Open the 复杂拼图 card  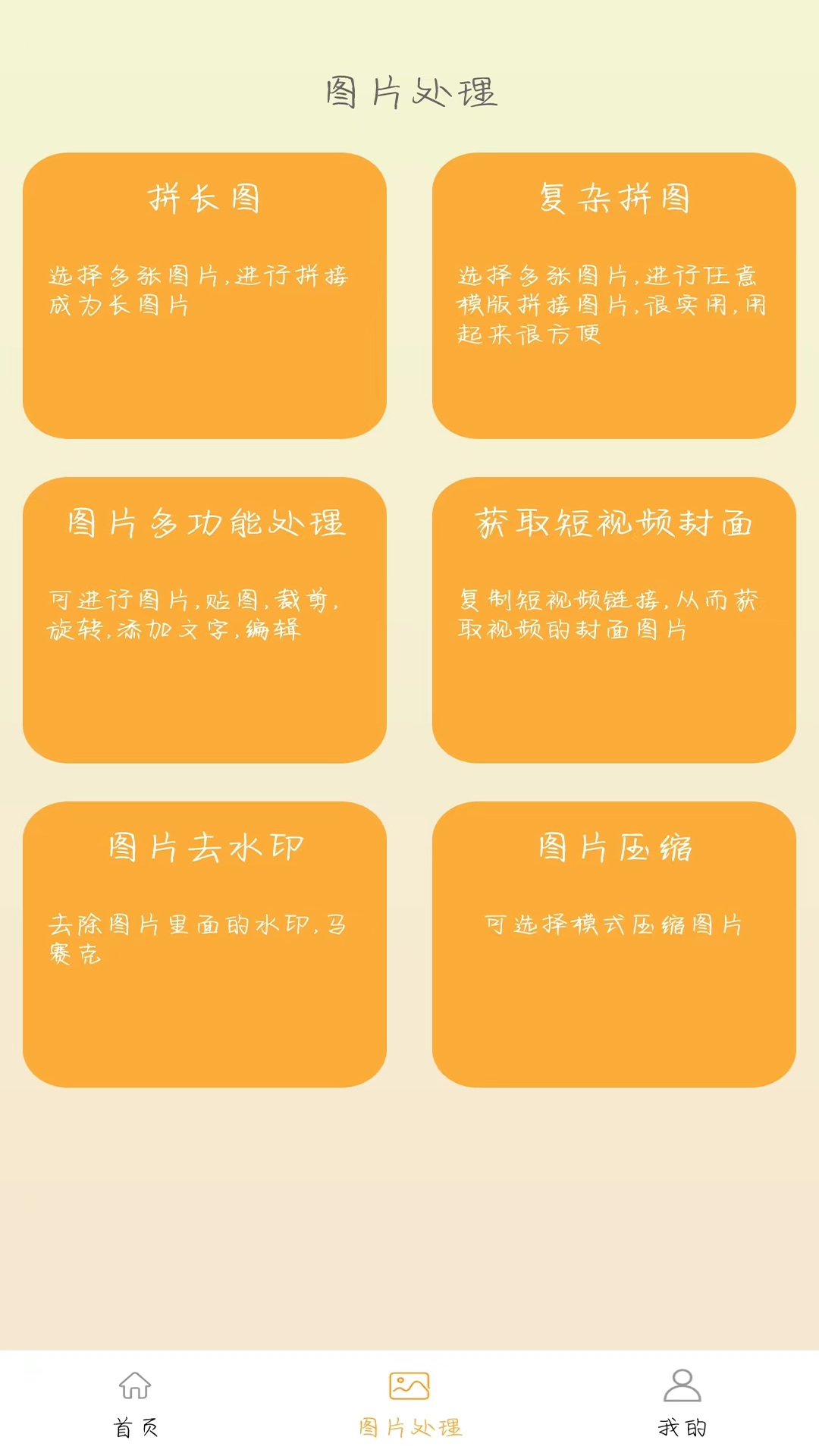[614, 296]
